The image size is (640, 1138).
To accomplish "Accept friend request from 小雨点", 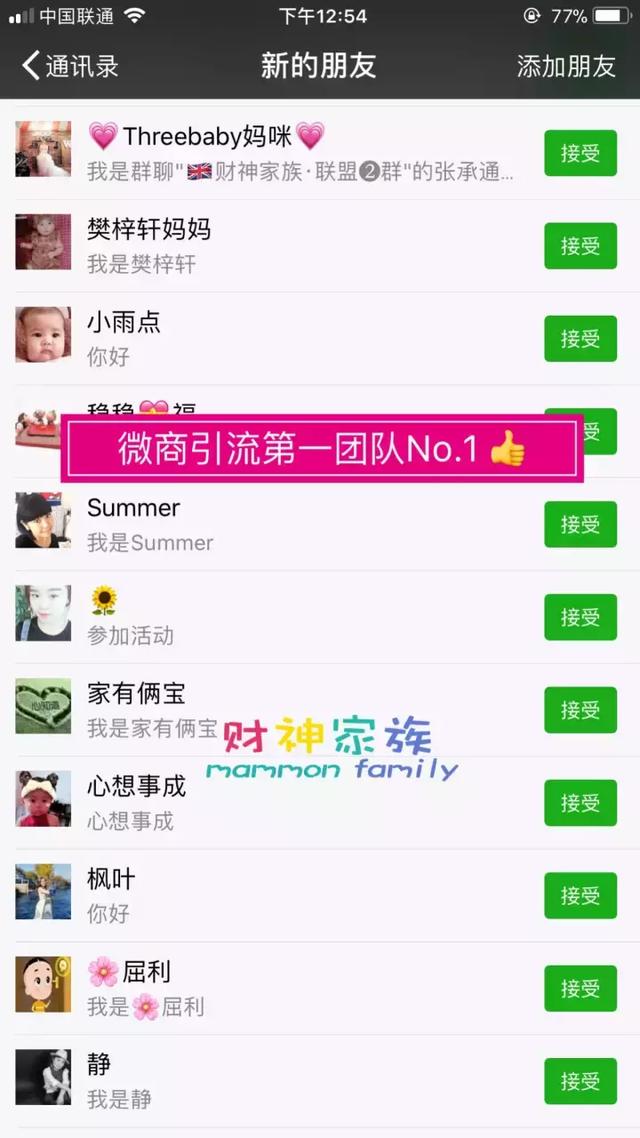I will pos(580,339).
